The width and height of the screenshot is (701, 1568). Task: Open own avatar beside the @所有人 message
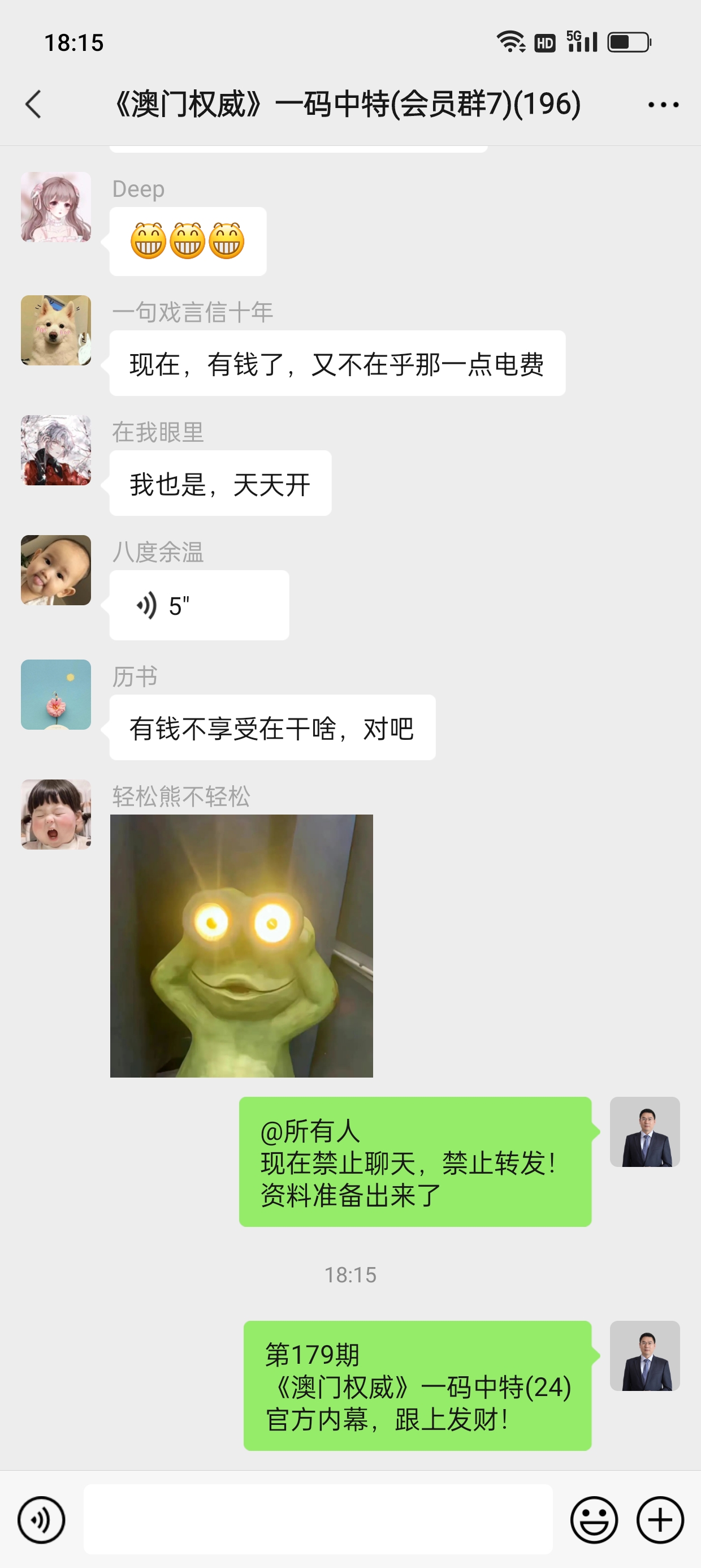tap(644, 1131)
